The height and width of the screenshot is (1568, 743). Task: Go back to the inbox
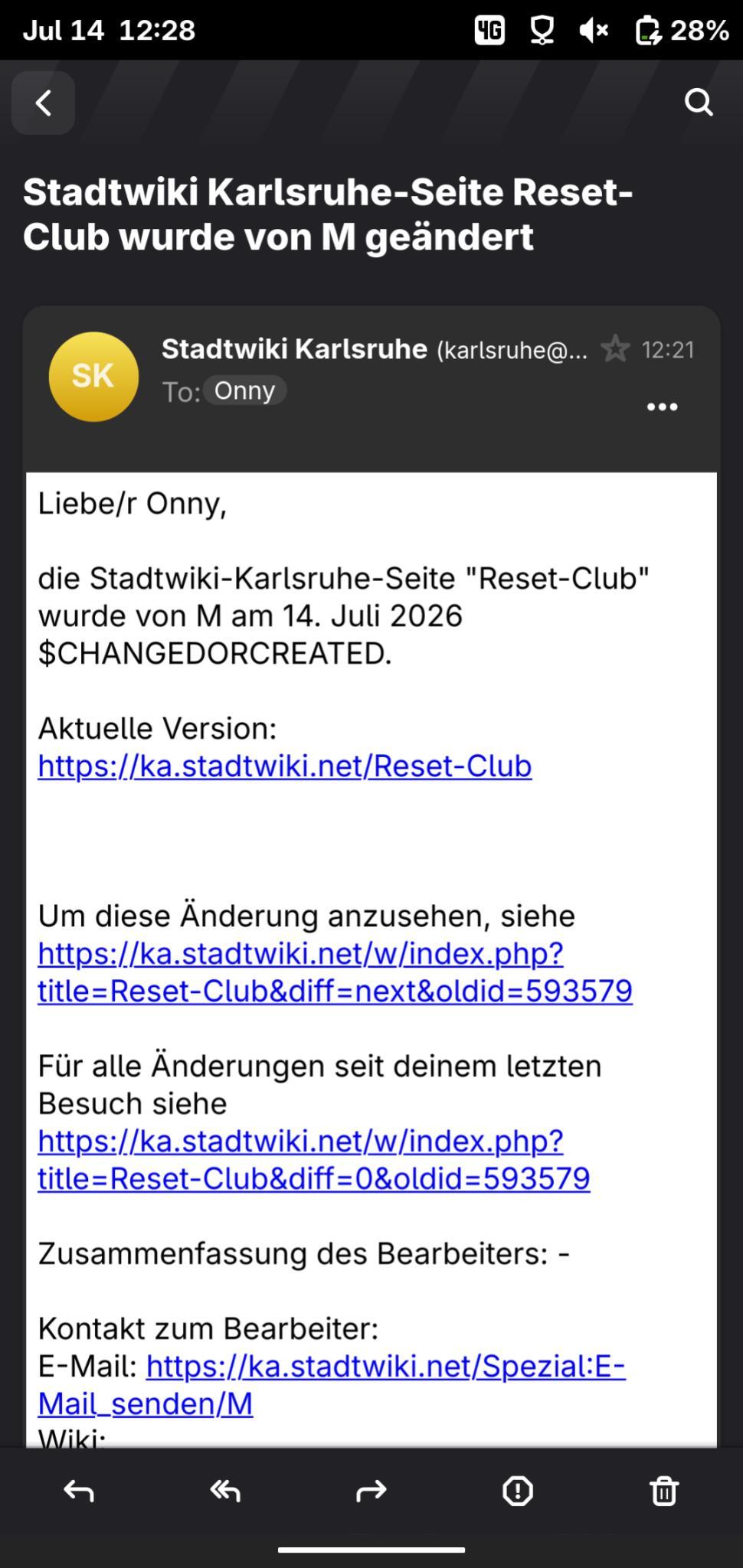point(43,103)
